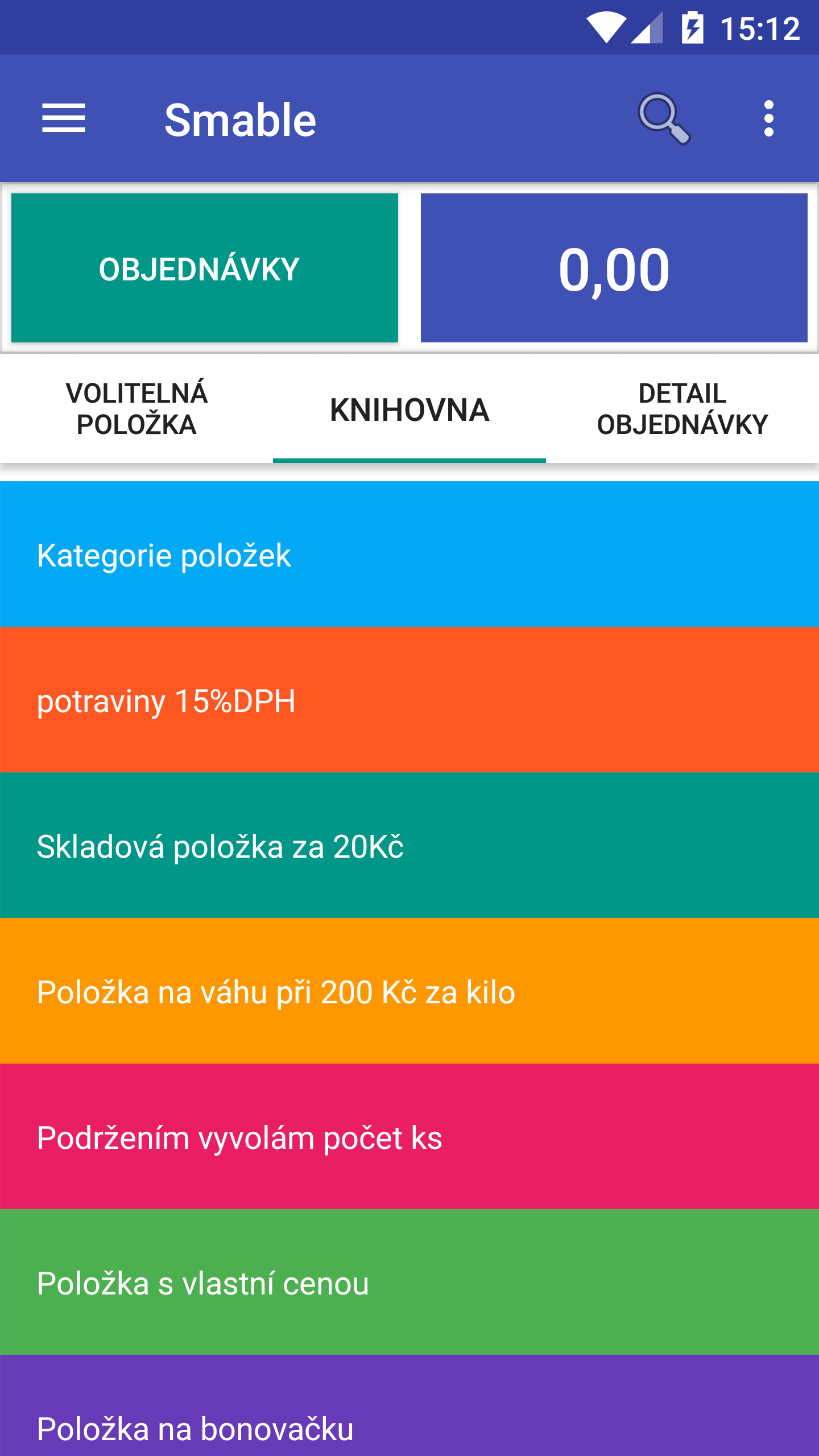Select Položka s vlastní cenou

409,1282
